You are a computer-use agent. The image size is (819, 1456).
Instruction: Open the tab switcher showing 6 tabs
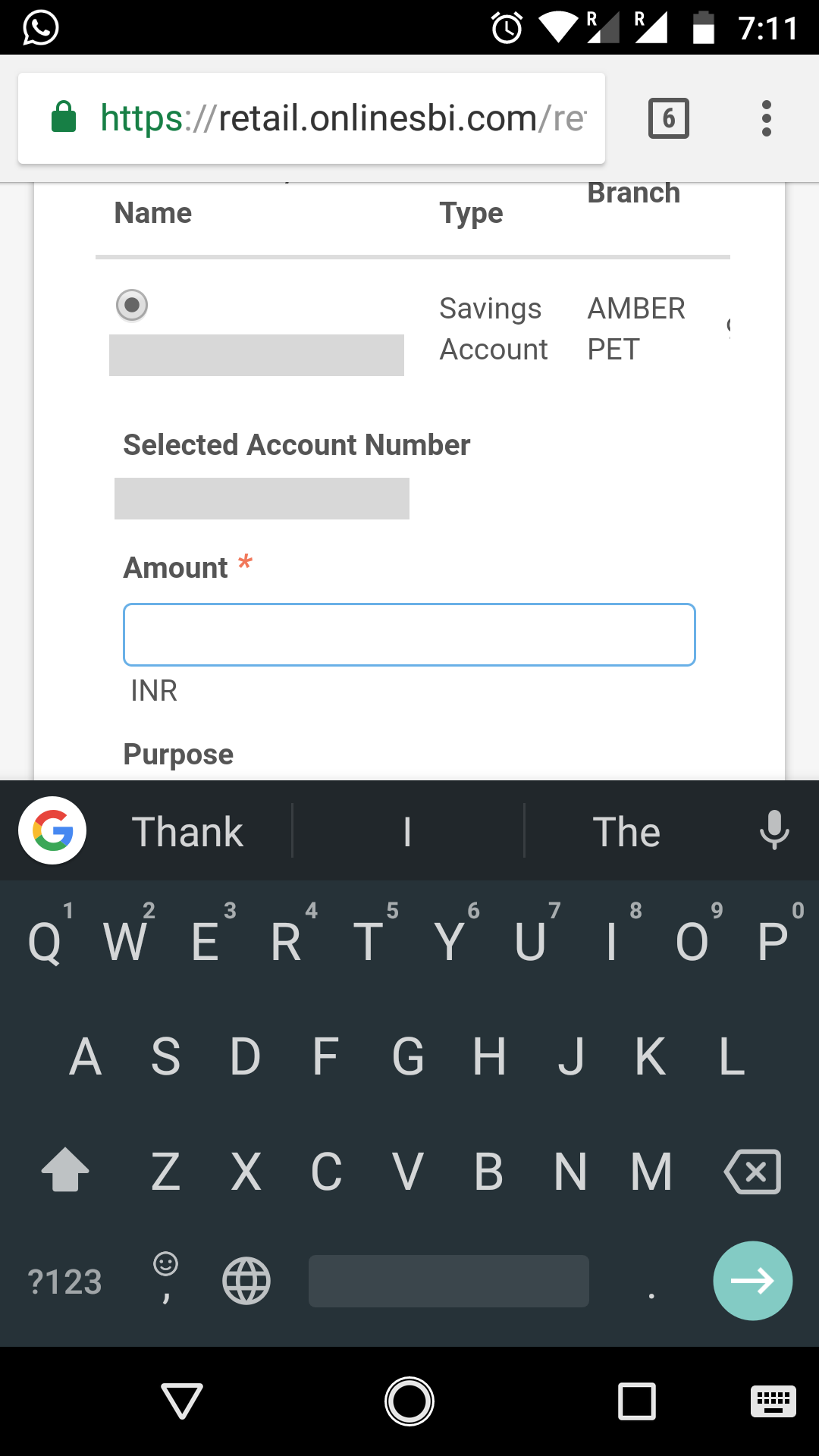(x=668, y=118)
